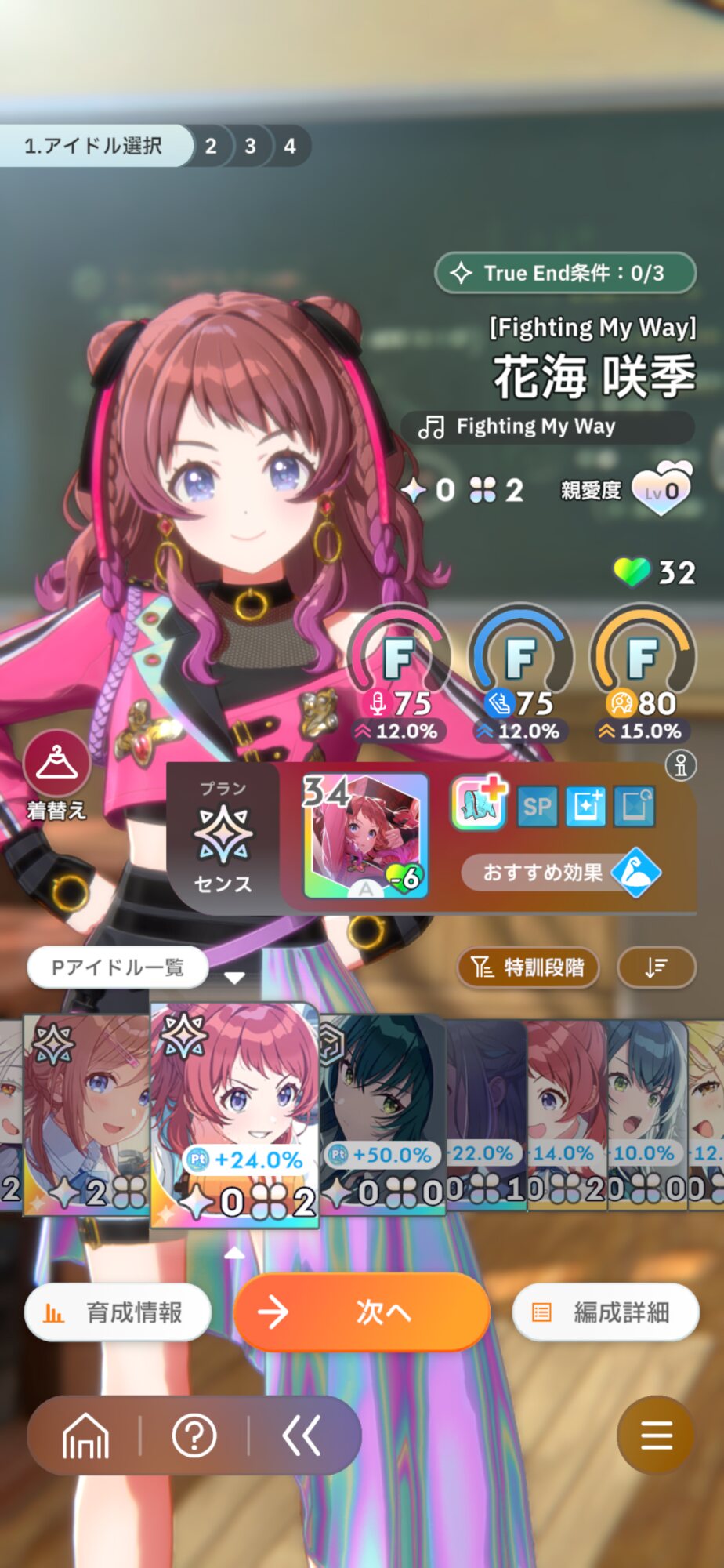
Task: Open True End条件 details
Action: 565,273
